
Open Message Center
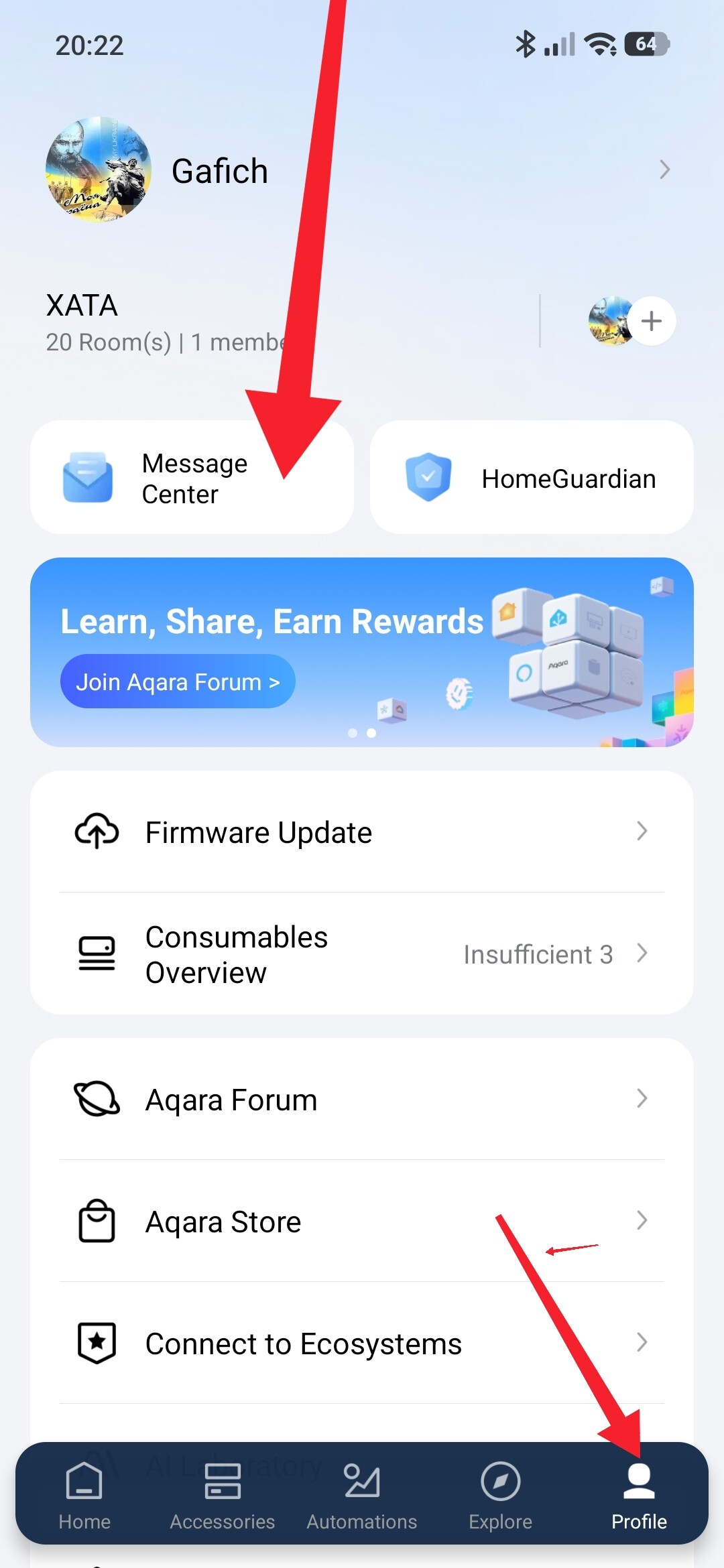192,478
